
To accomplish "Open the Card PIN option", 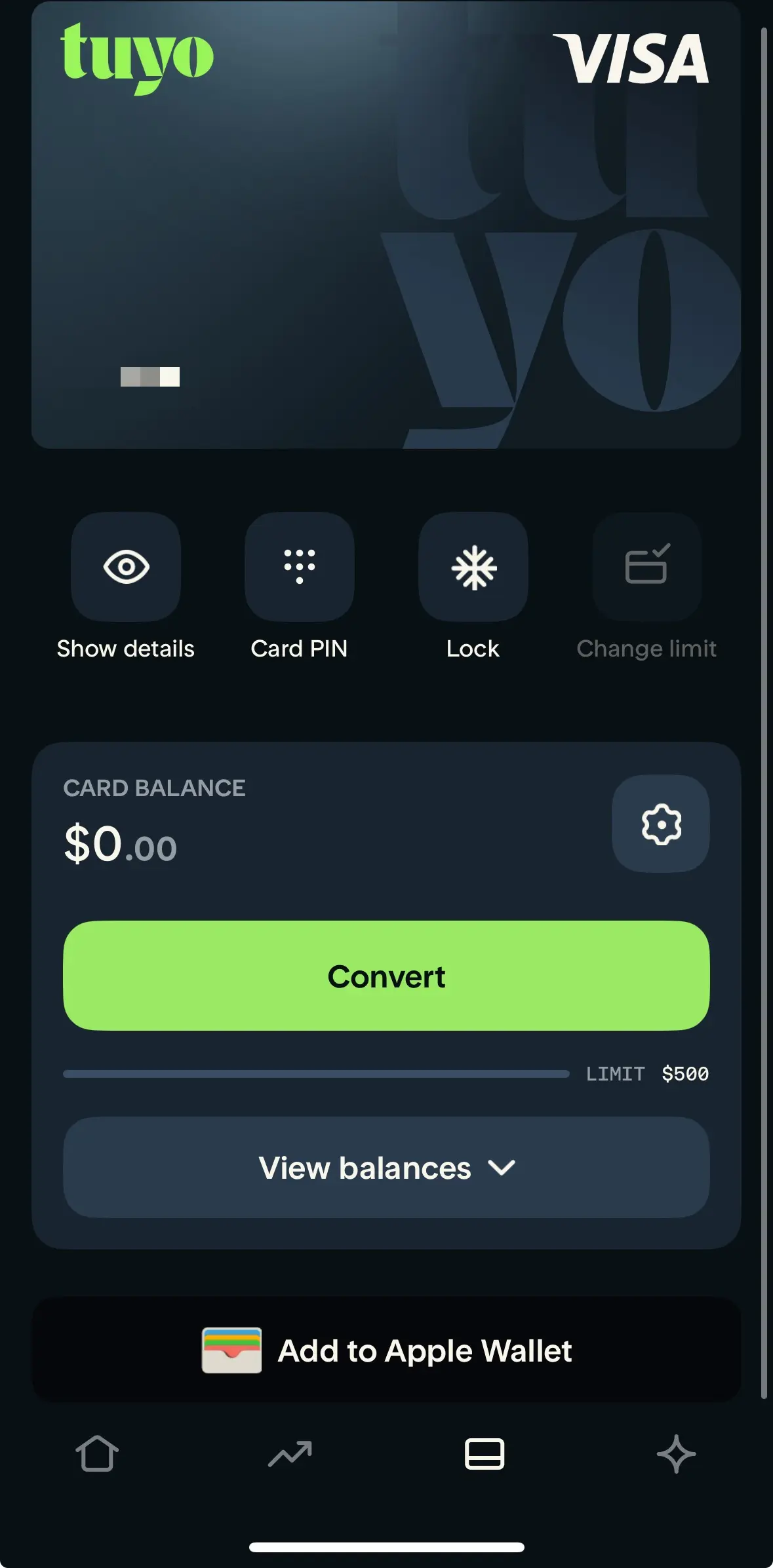I will [x=300, y=567].
